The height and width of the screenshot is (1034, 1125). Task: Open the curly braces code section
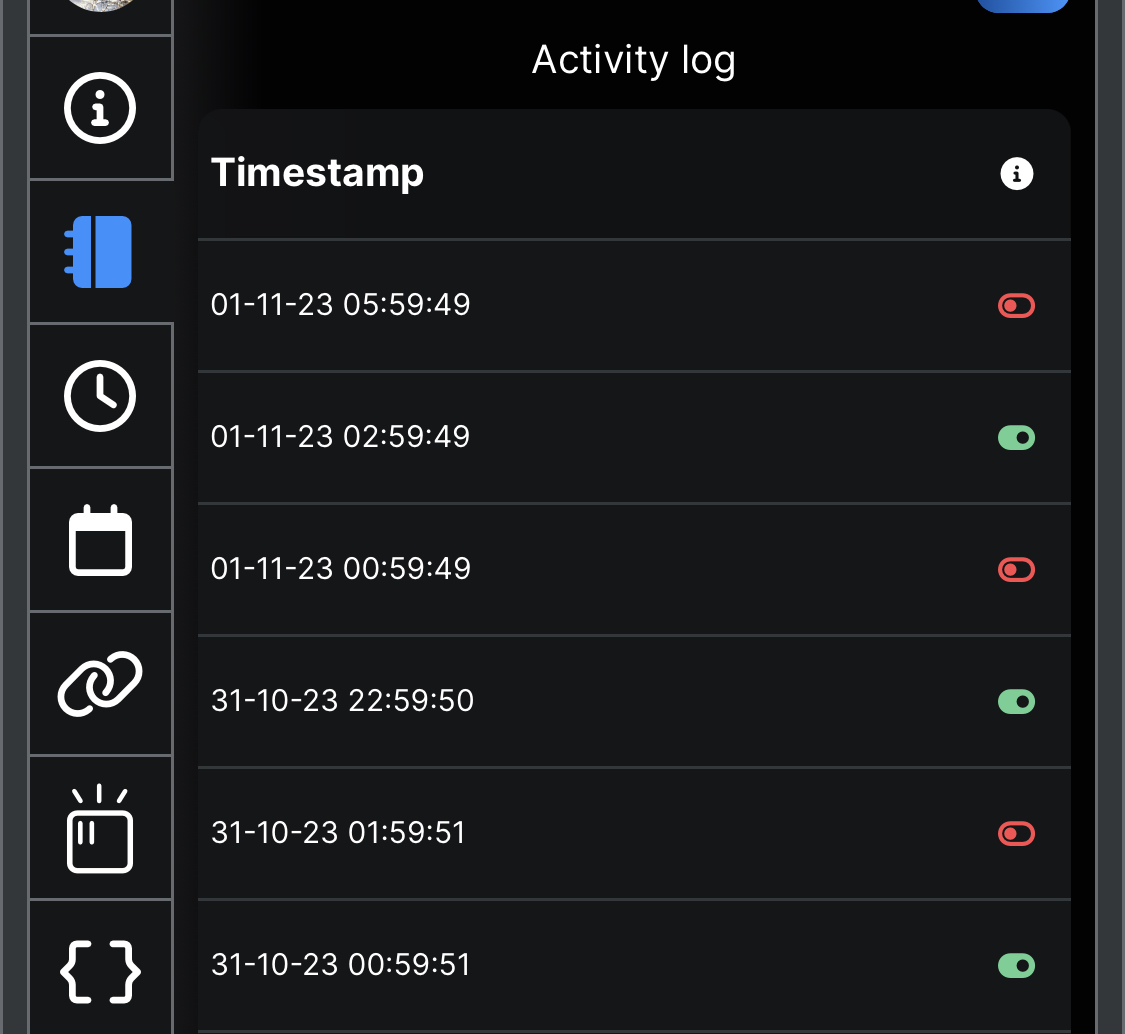(x=100, y=971)
